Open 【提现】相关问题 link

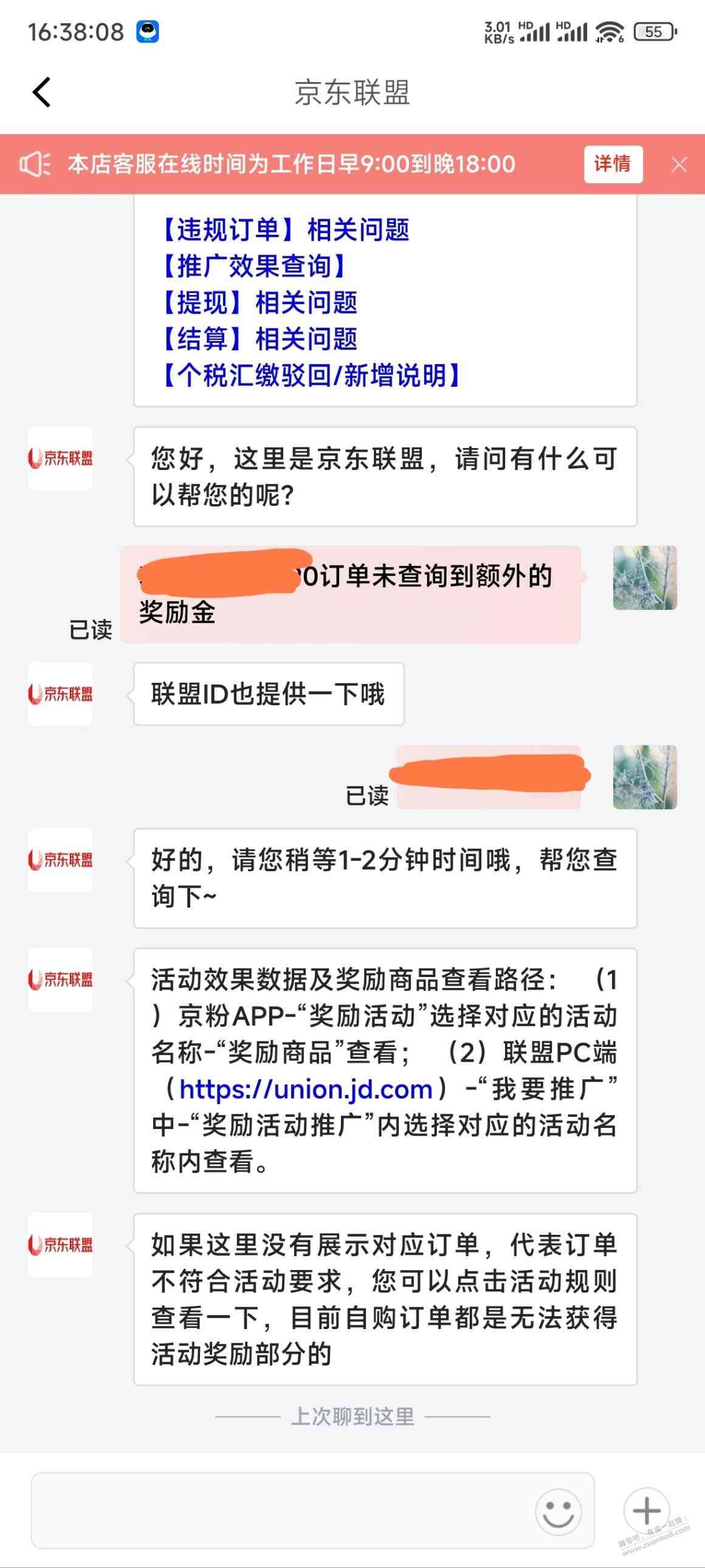(x=258, y=303)
